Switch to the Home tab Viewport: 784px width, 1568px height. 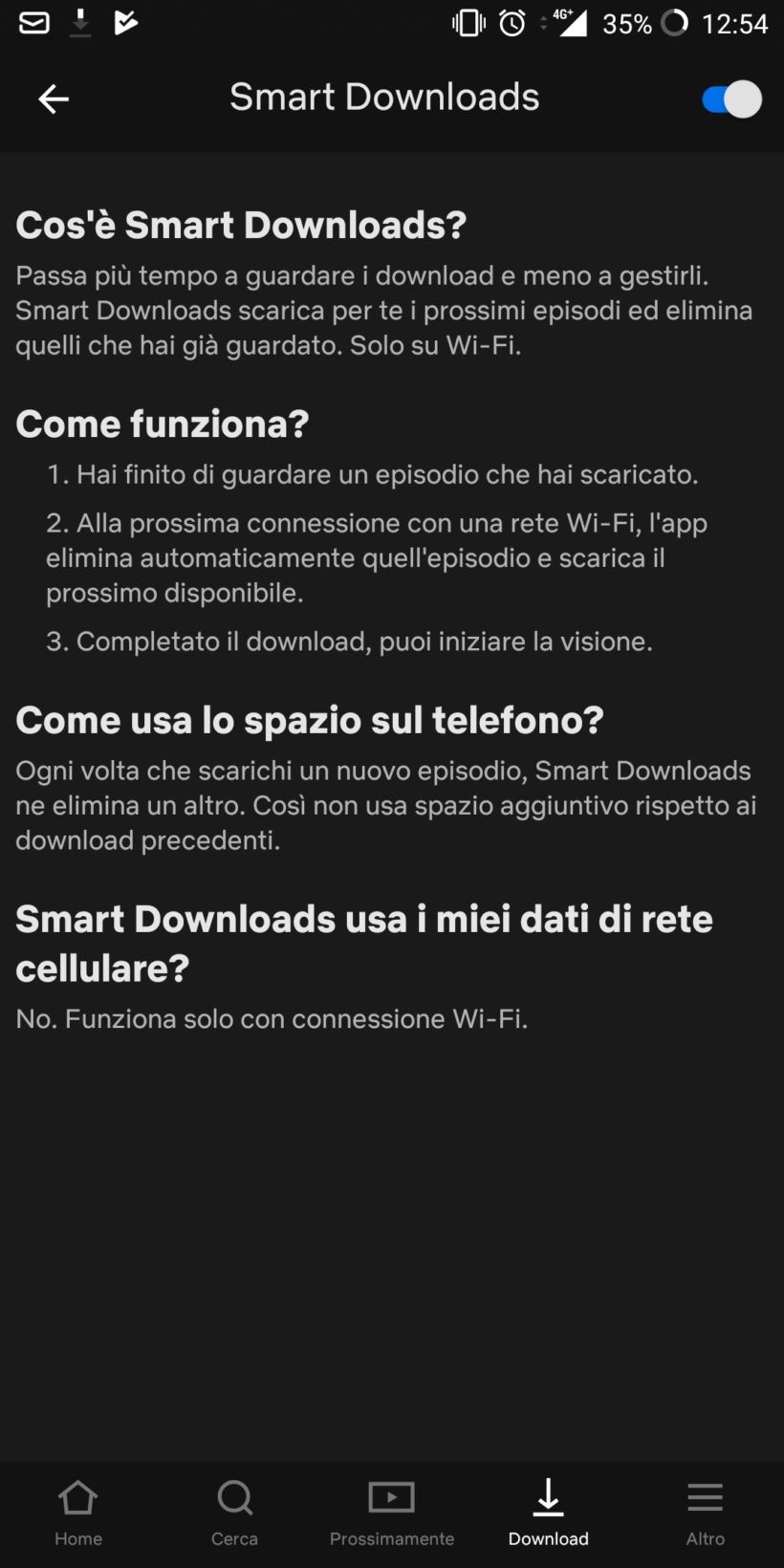click(x=78, y=1513)
